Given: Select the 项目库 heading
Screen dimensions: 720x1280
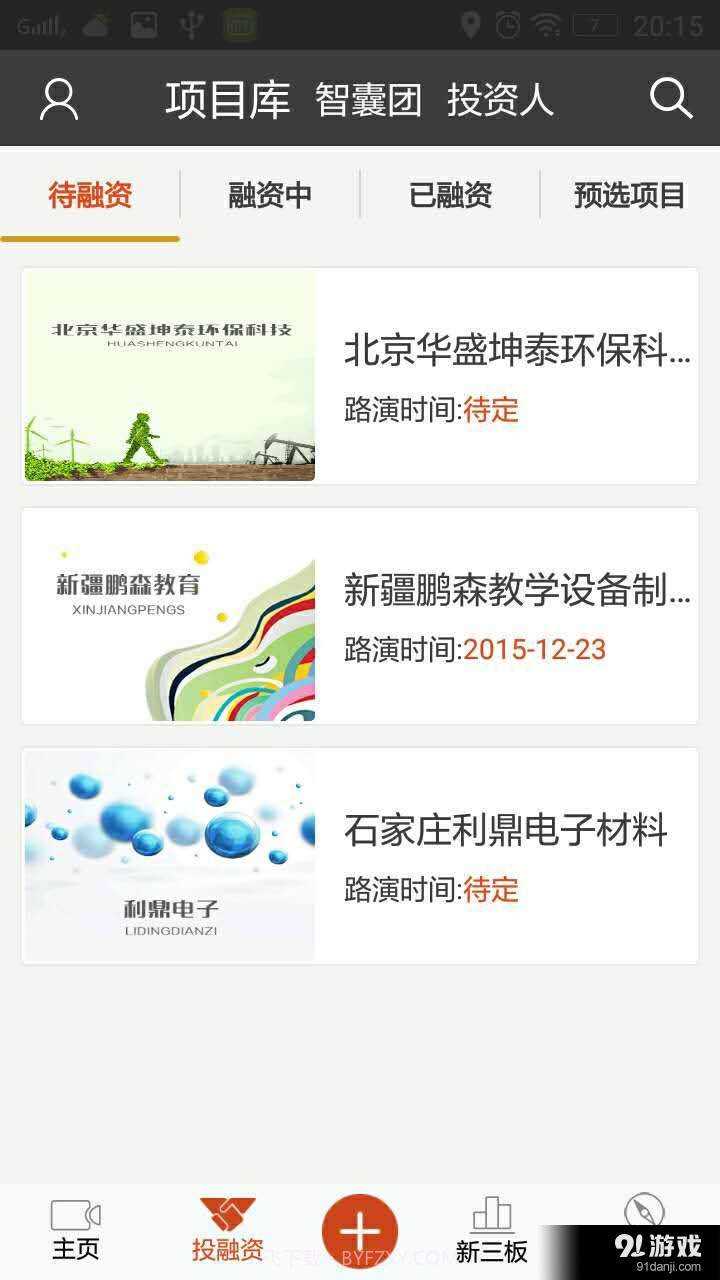Looking at the screenshot, I should click(x=228, y=97).
